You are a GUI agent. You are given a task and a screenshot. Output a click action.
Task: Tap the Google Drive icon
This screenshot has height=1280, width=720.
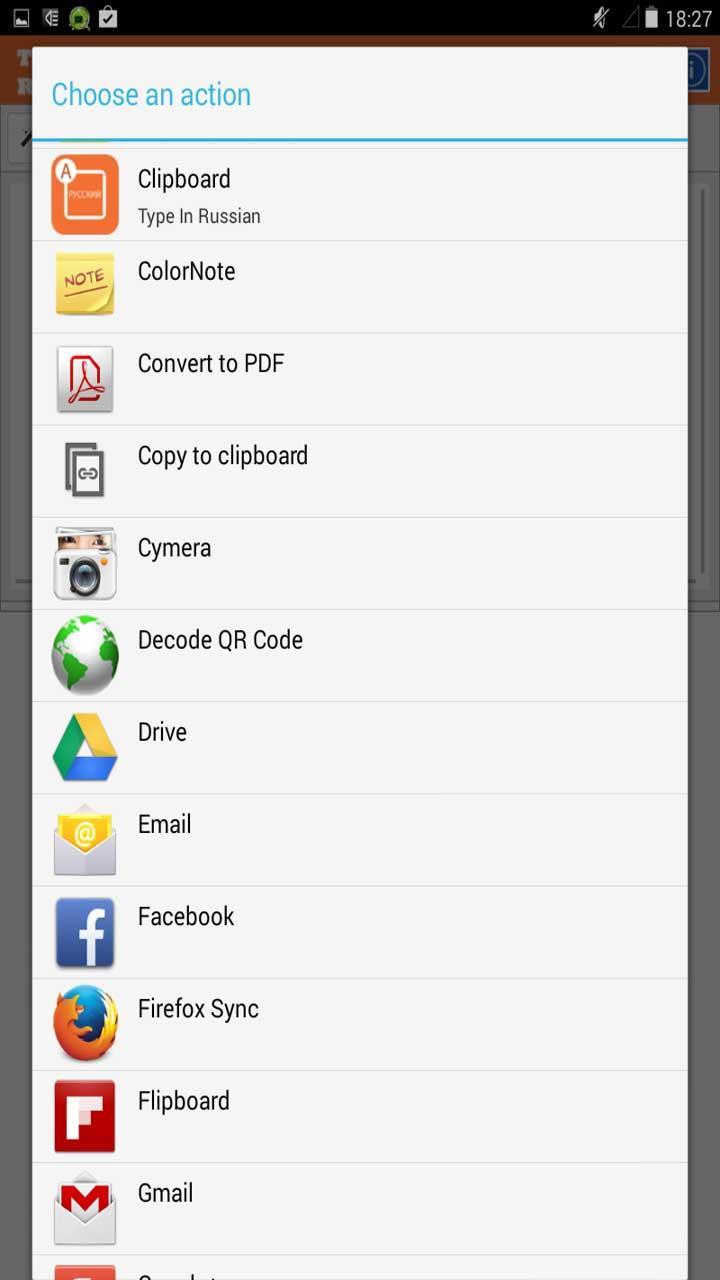(84, 747)
